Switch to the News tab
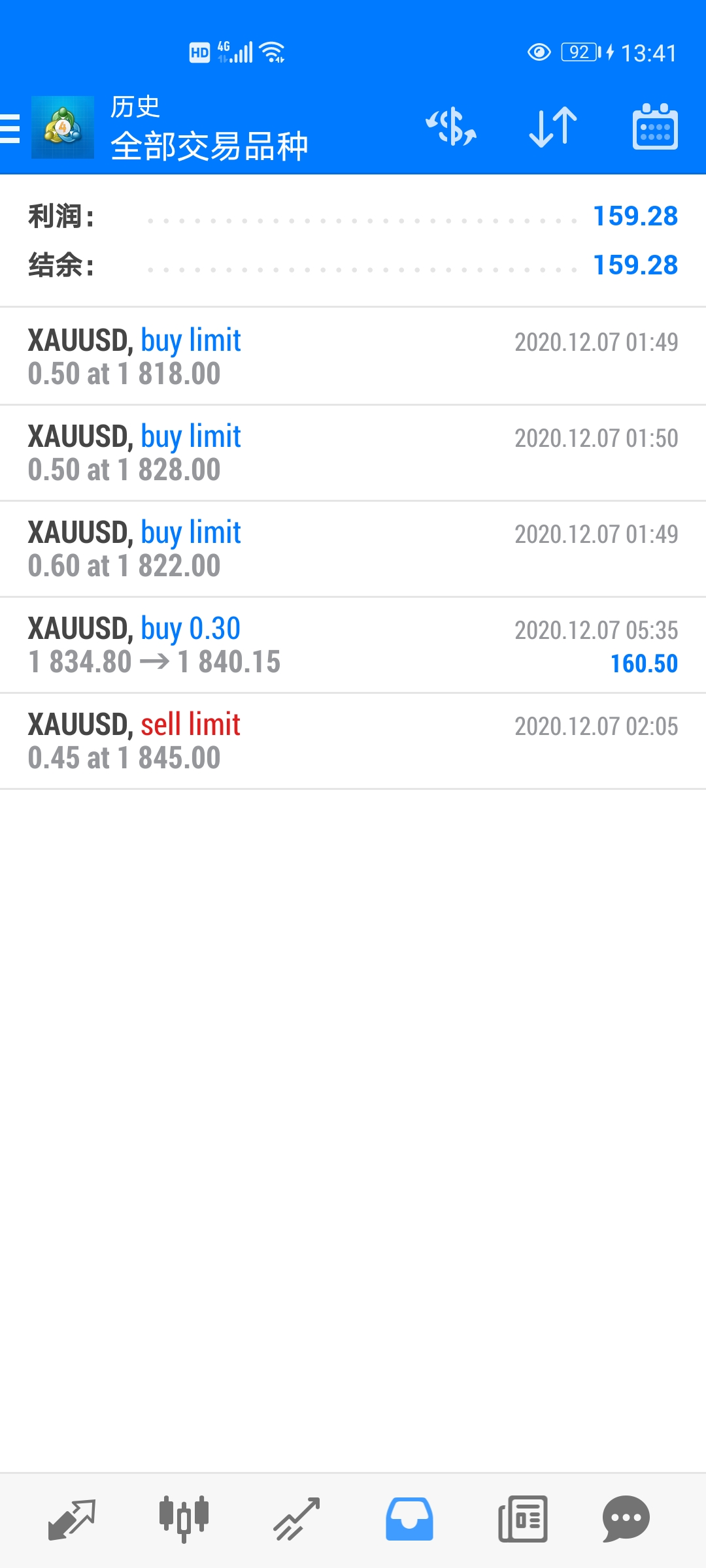The width and height of the screenshot is (706, 1568). 523,1520
